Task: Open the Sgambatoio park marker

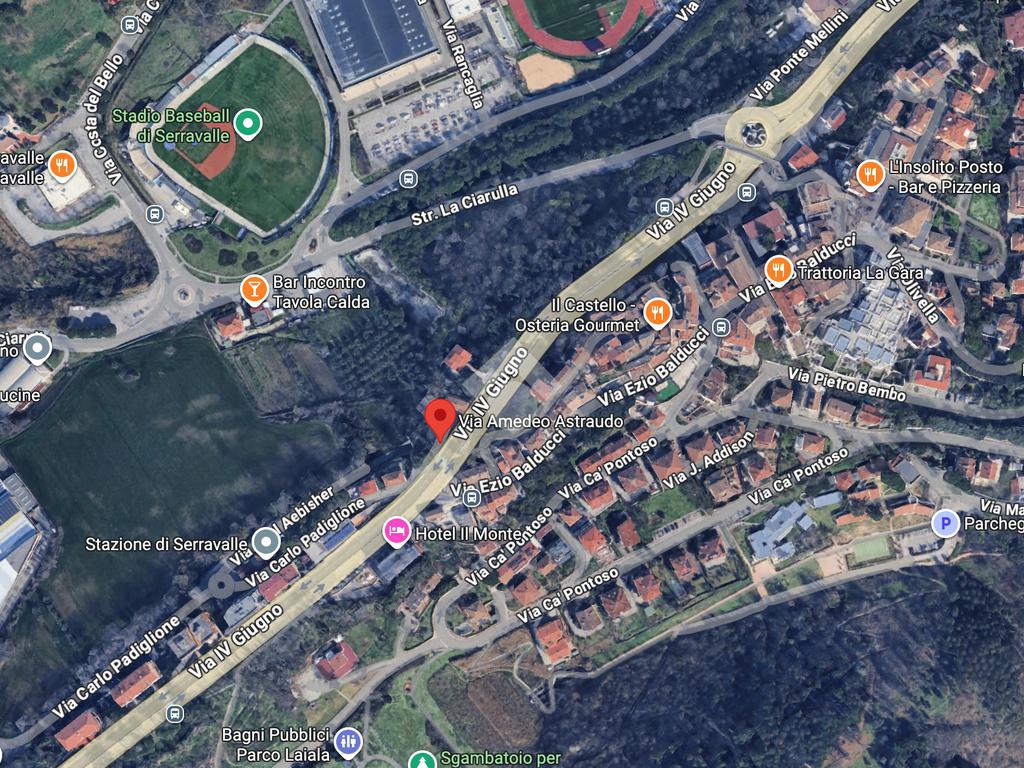Action: [423, 760]
